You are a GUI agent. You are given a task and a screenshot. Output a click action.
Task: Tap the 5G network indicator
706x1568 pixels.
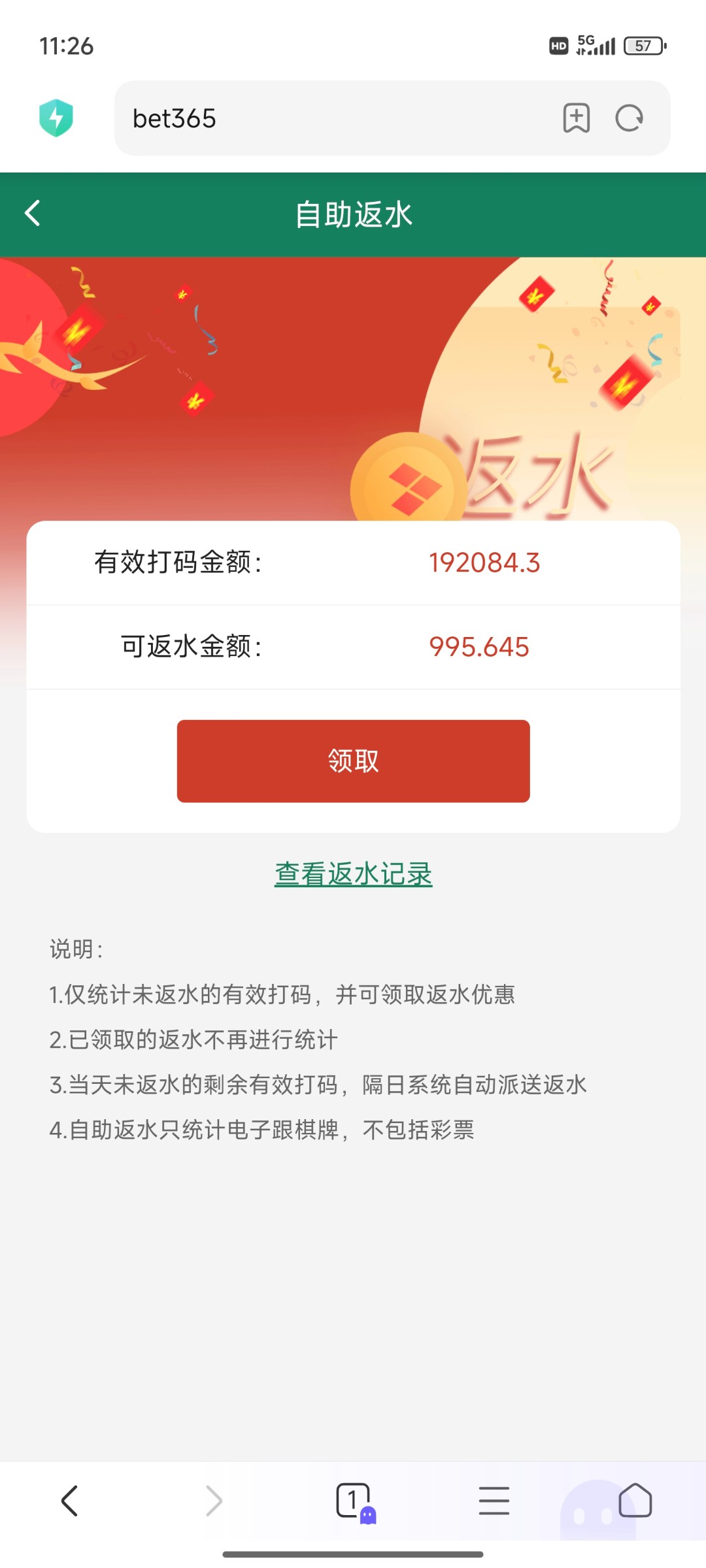tap(586, 41)
